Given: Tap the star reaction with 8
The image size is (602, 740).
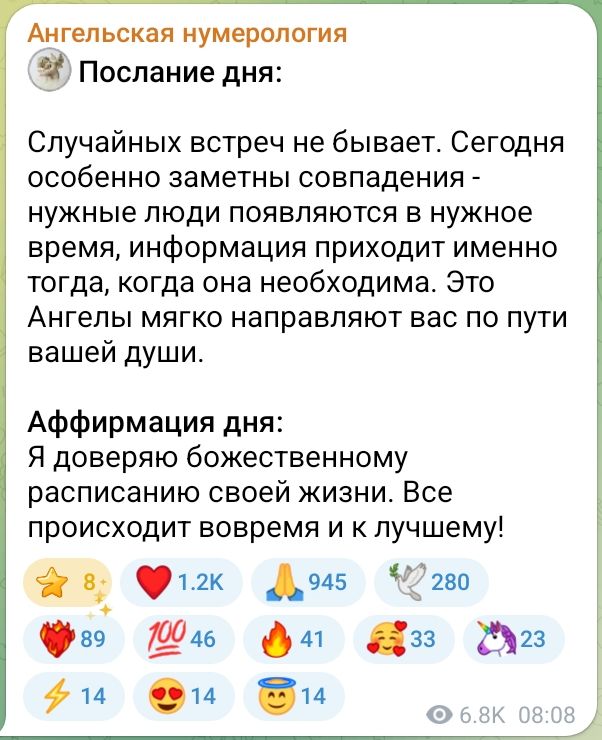Looking at the screenshot, I should pyautogui.click(x=66, y=584).
